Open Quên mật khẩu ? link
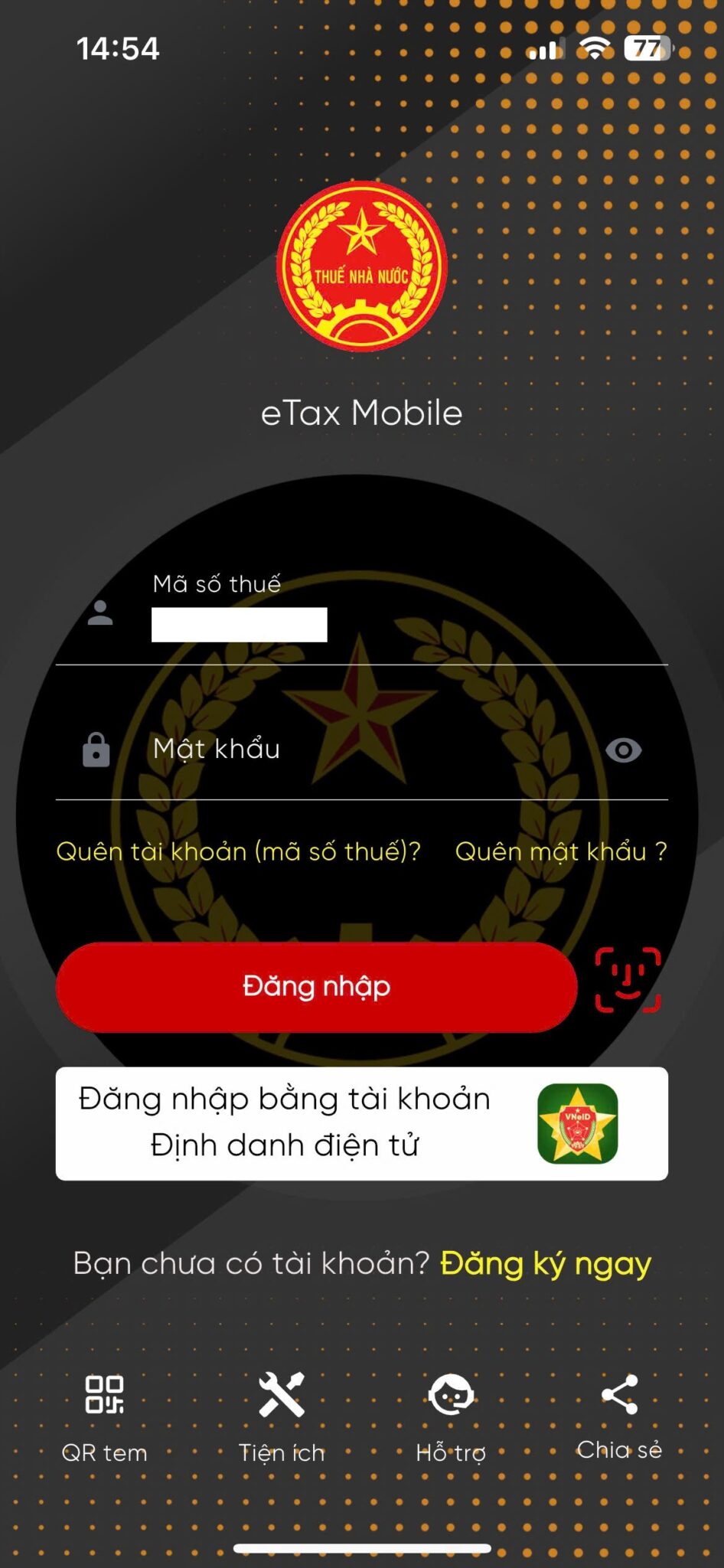The height and width of the screenshot is (1568, 724). [561, 851]
